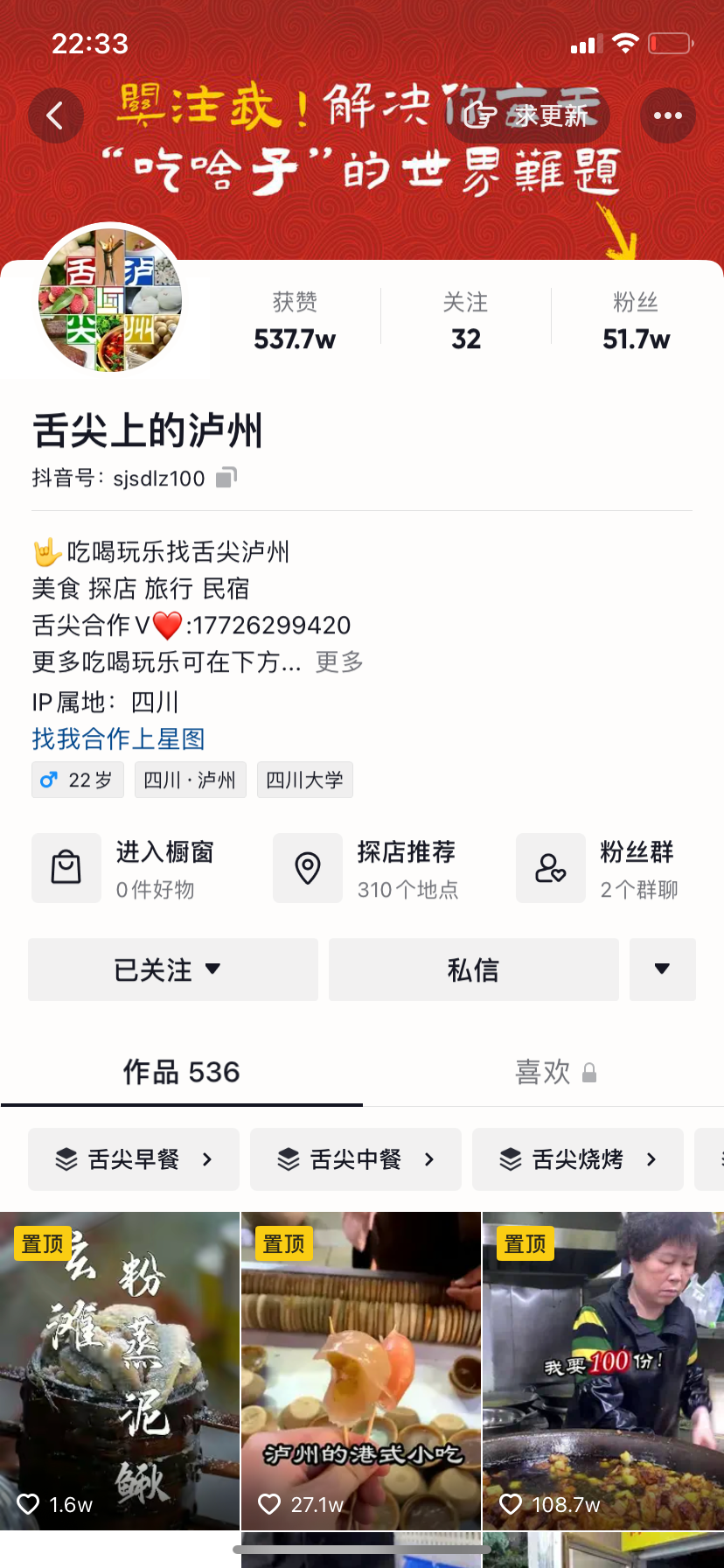This screenshot has width=724, height=1568.
Task: Send a 私信 private message
Action: (473, 969)
